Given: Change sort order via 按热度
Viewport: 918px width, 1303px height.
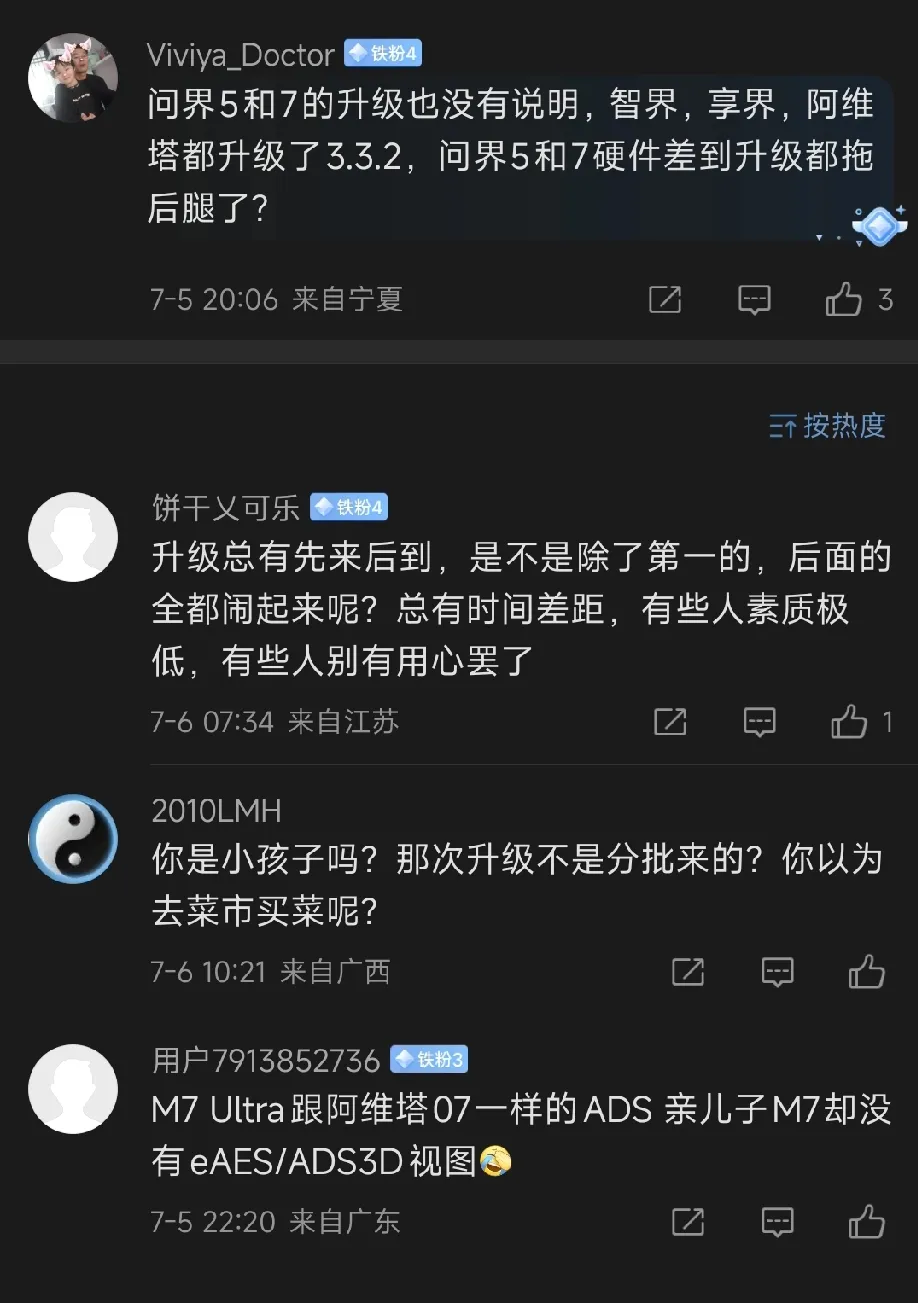Looking at the screenshot, I should pos(828,426).
